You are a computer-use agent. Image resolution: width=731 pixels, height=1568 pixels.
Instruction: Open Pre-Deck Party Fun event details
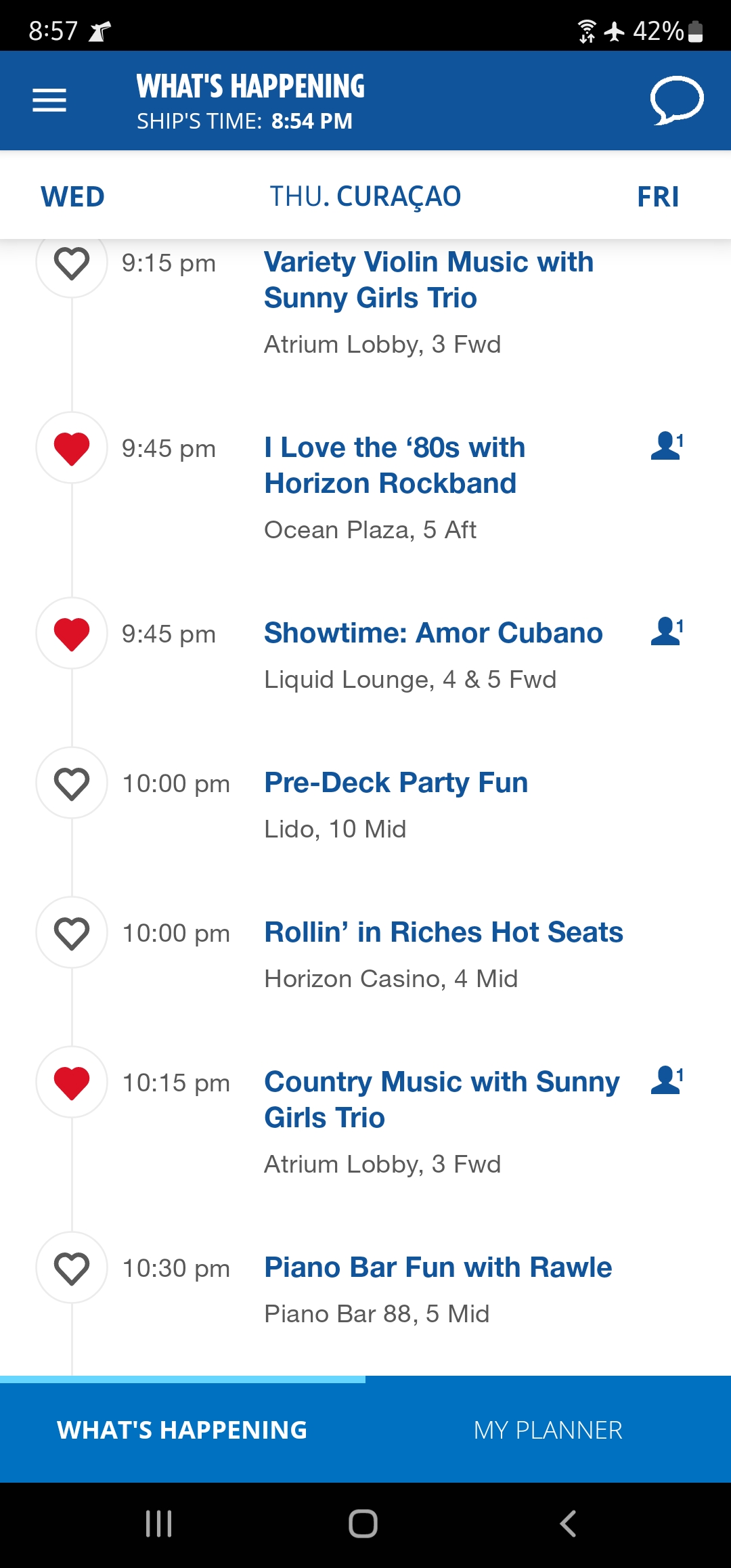(396, 783)
